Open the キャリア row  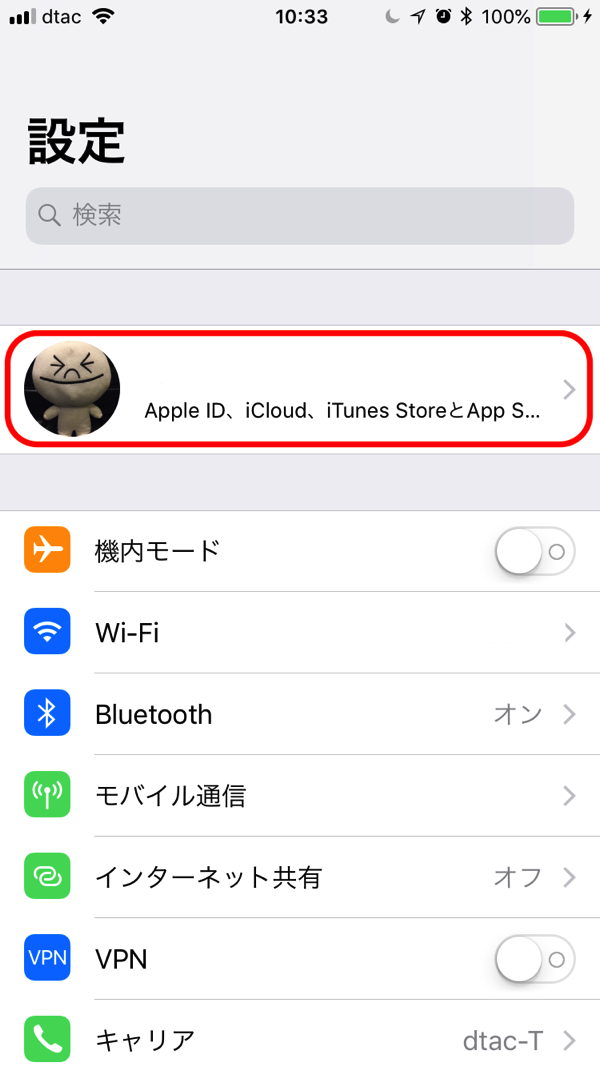pyautogui.click(x=300, y=1040)
